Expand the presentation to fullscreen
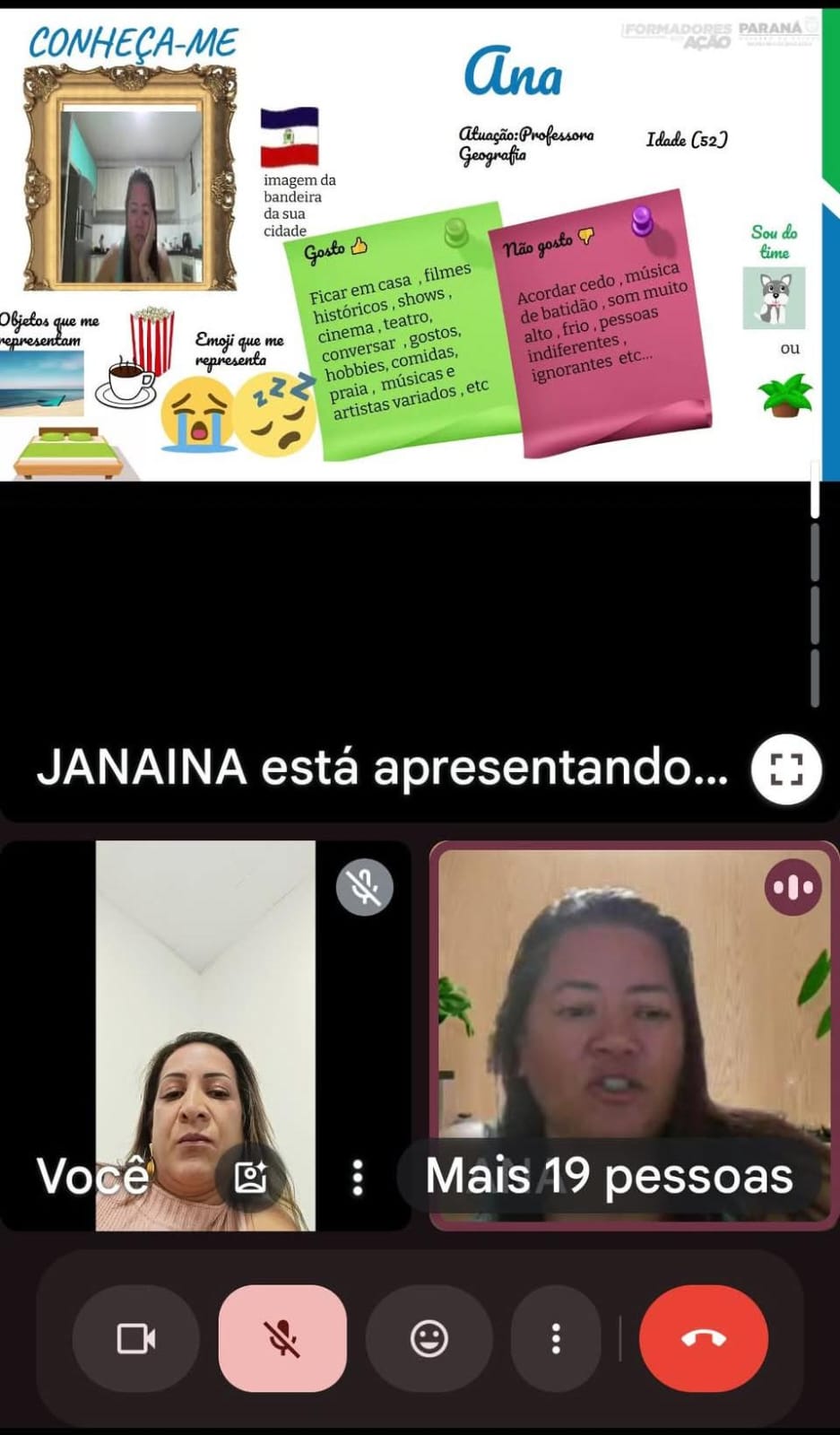This screenshot has width=840, height=1435. tap(785, 769)
